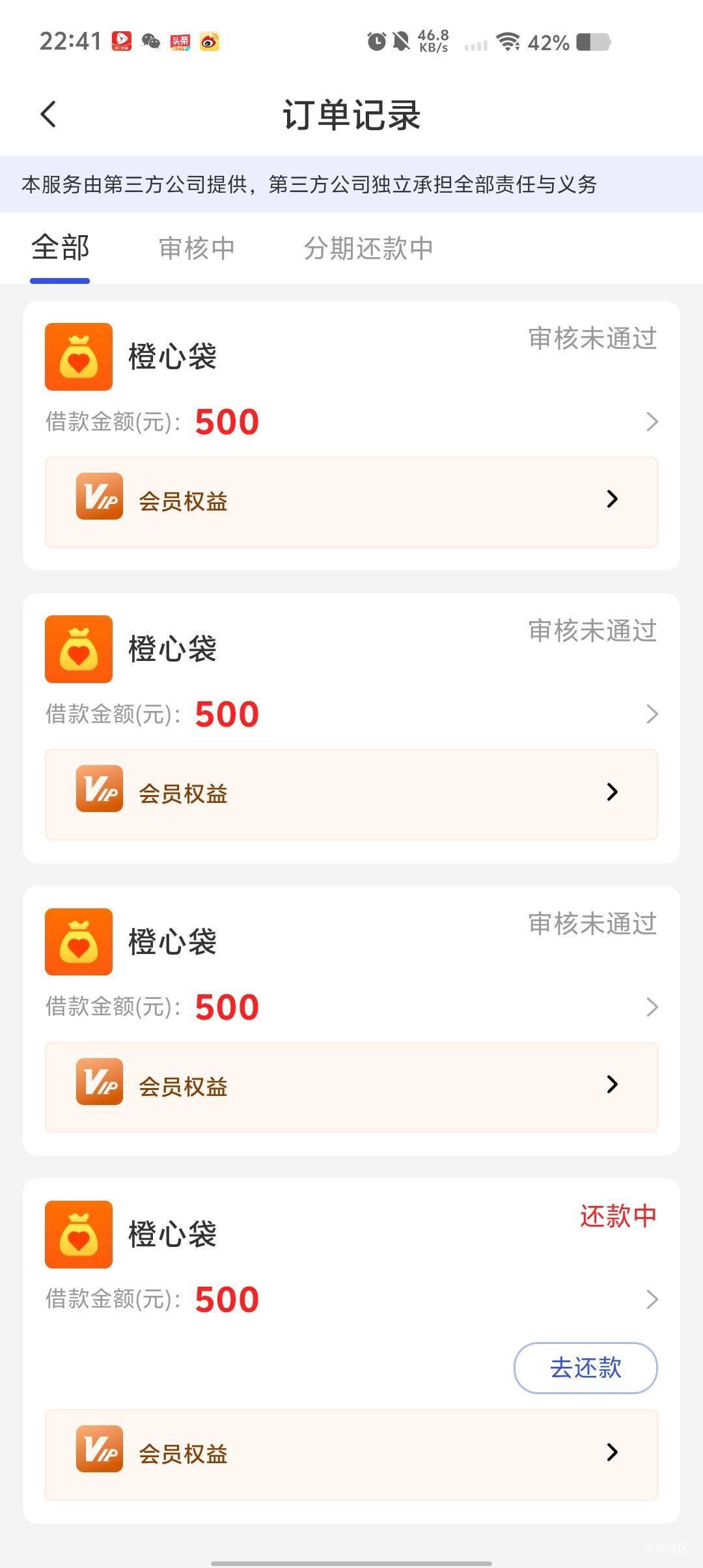Switch to the 全部 tab
This screenshot has width=703, height=1568.
[x=60, y=249]
